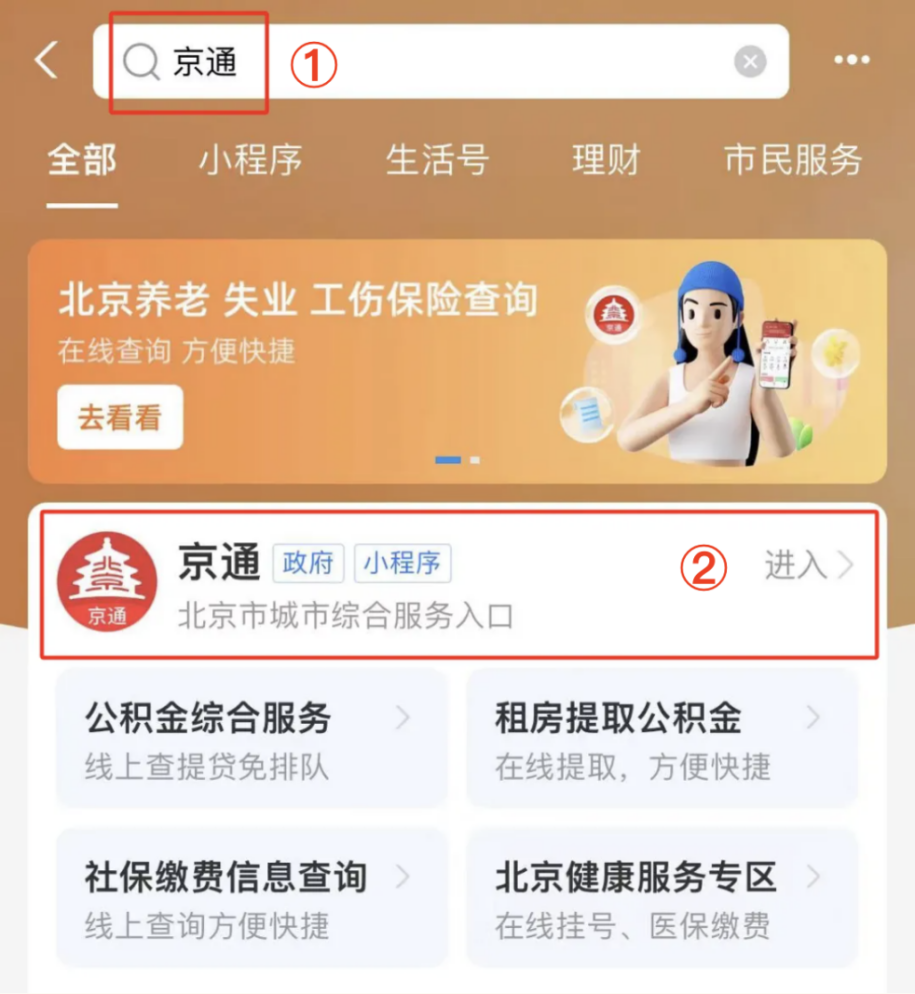Select the 理财 tab

tap(605, 160)
